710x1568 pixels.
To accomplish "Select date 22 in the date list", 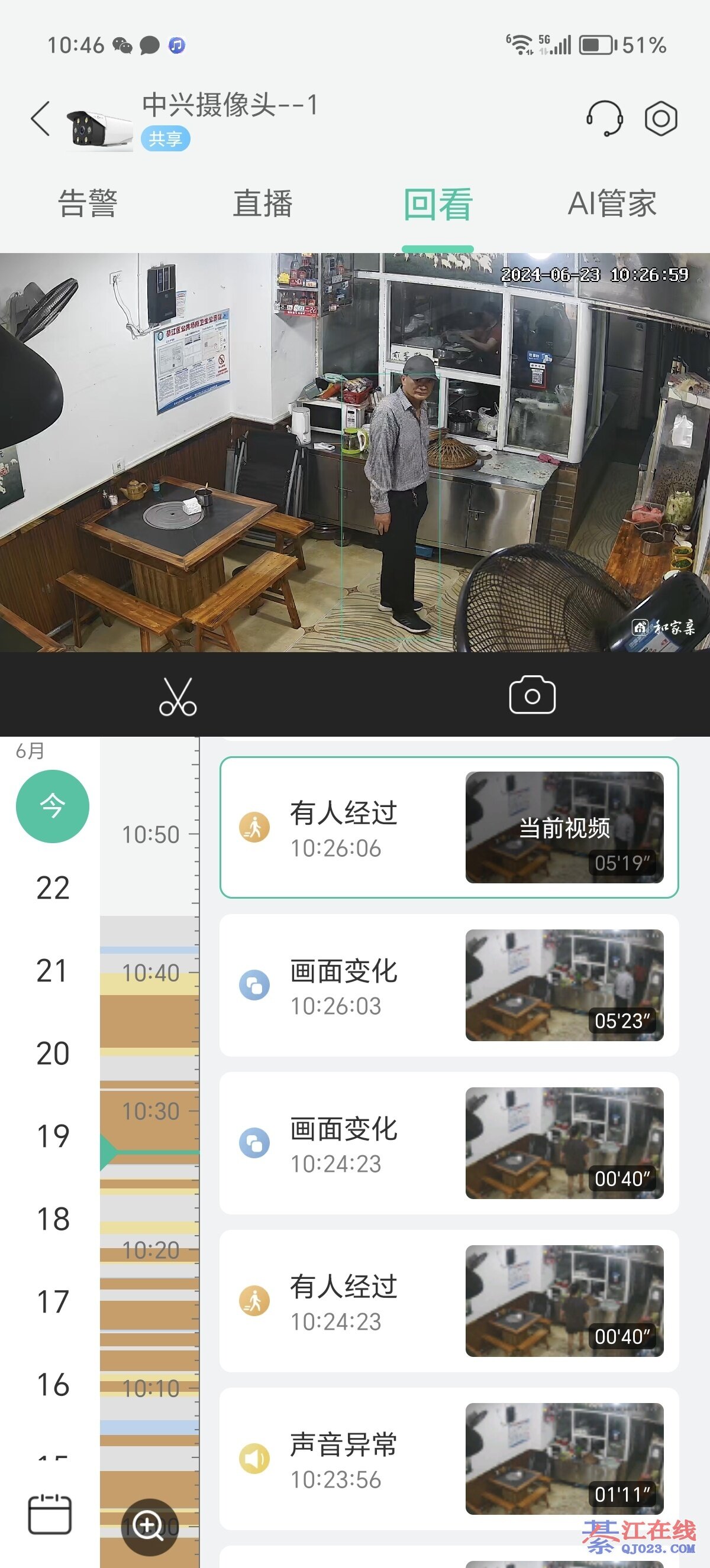I will pos(53,888).
